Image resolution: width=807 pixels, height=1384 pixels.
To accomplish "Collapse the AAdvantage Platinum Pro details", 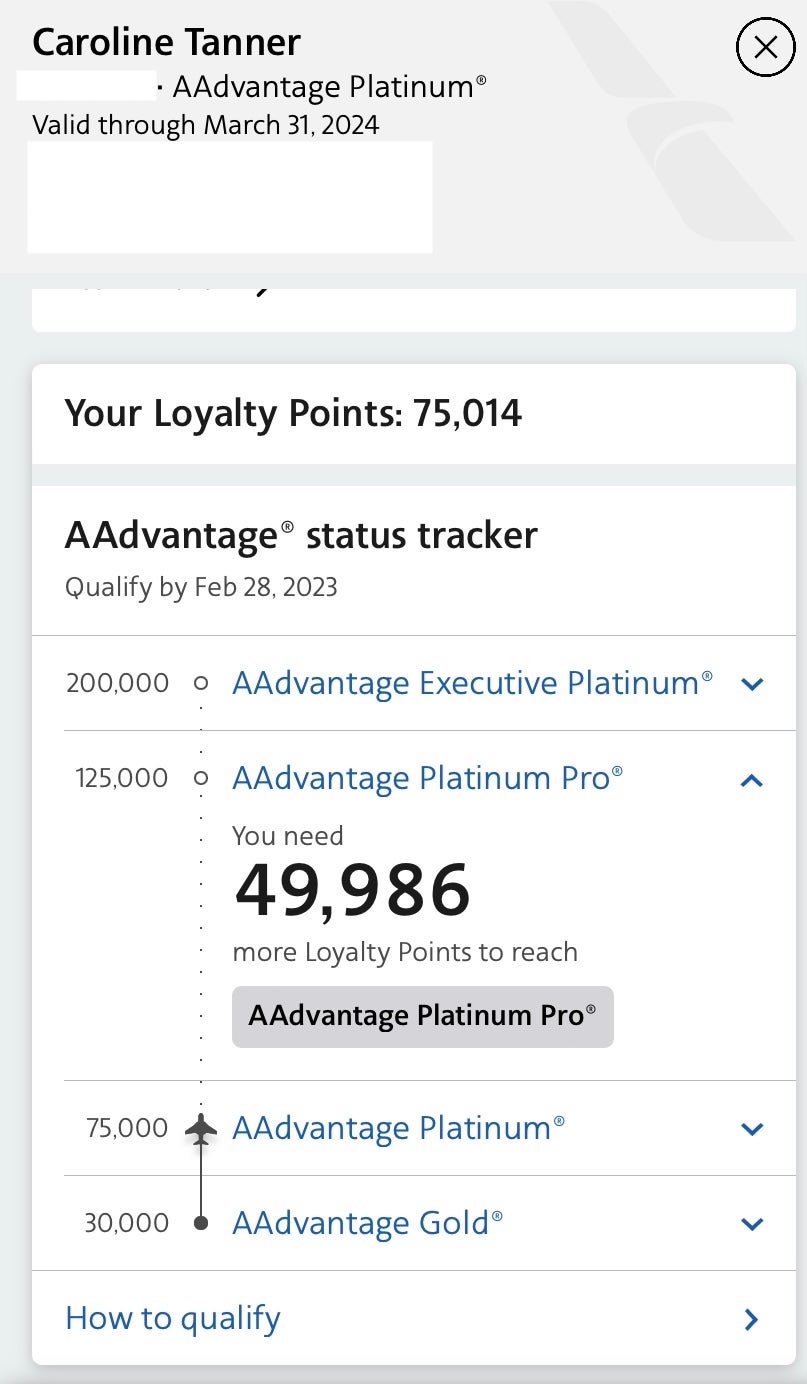I will pos(751,780).
